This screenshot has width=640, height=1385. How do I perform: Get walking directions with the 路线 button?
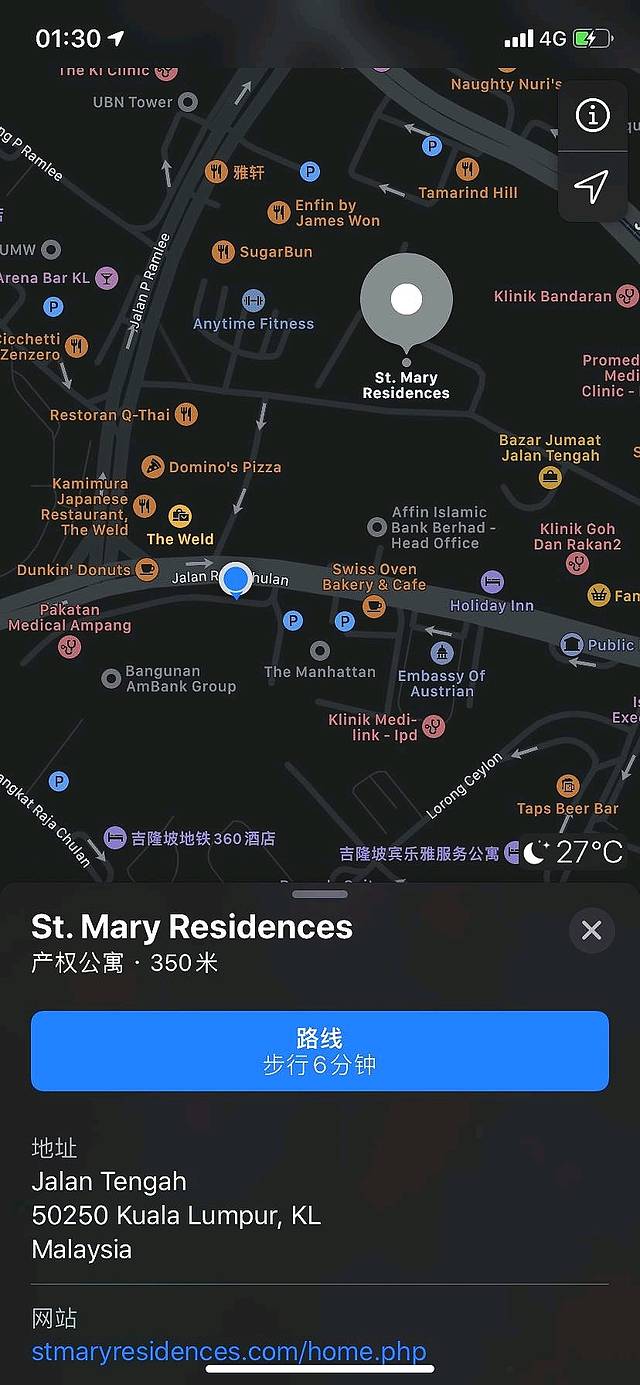(320, 1051)
